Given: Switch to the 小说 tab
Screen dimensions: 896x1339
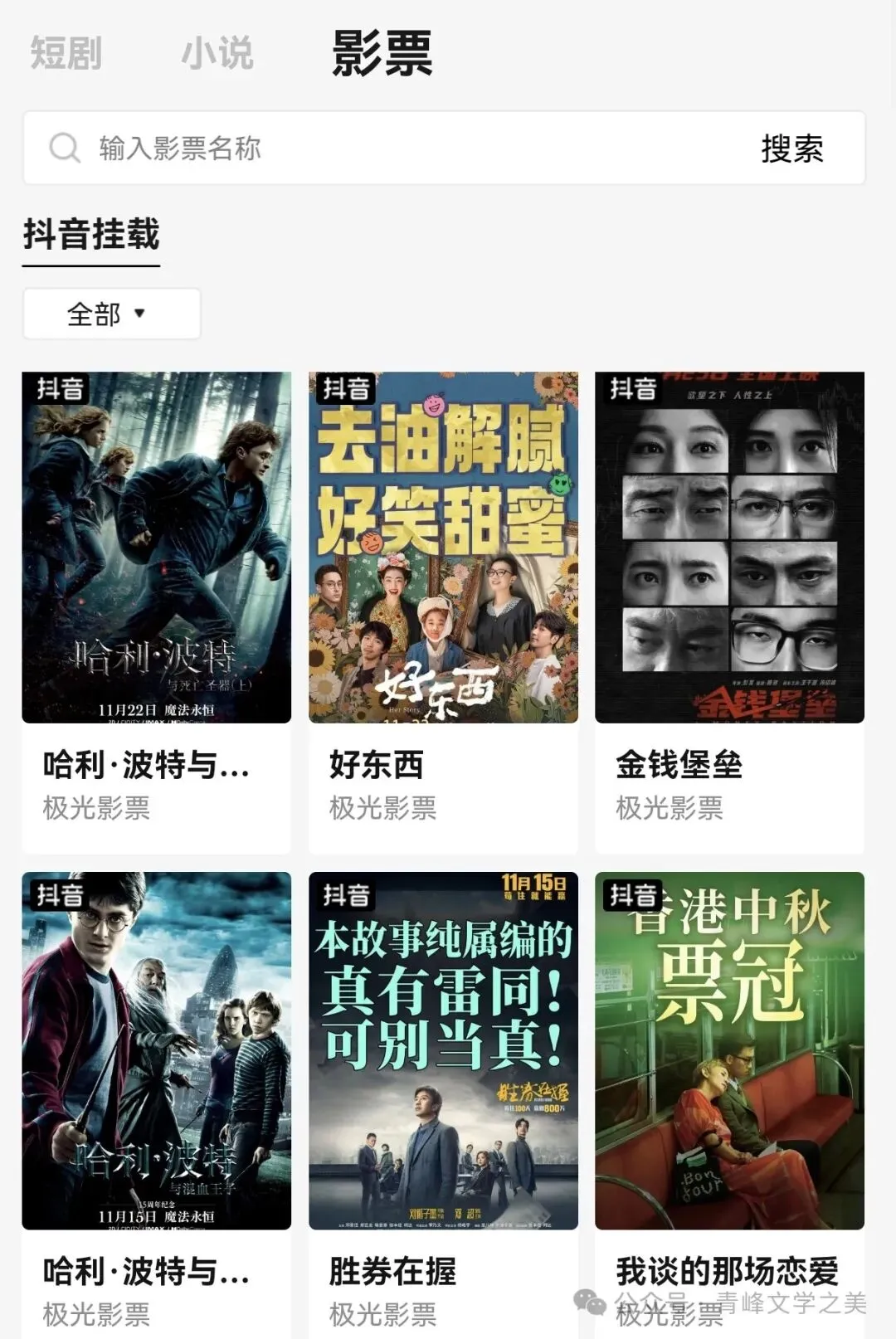Looking at the screenshot, I should point(217,53).
